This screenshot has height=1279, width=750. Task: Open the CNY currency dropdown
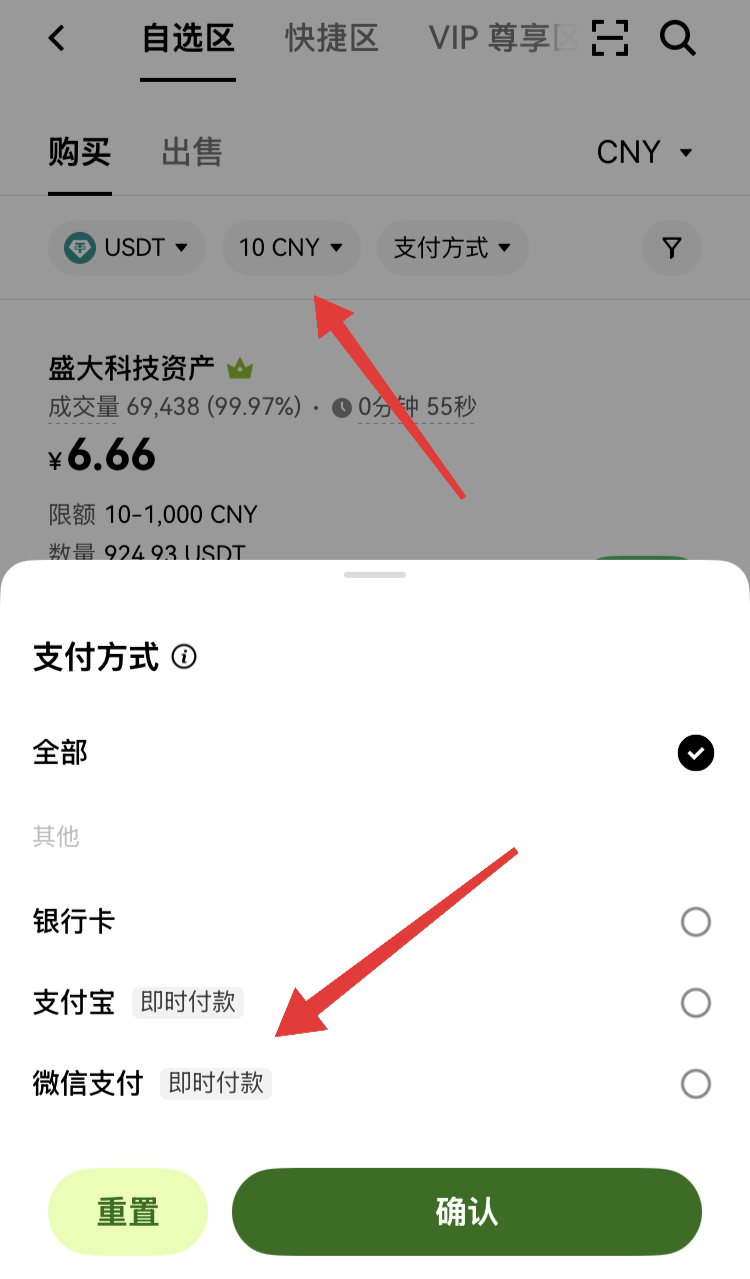click(x=645, y=152)
